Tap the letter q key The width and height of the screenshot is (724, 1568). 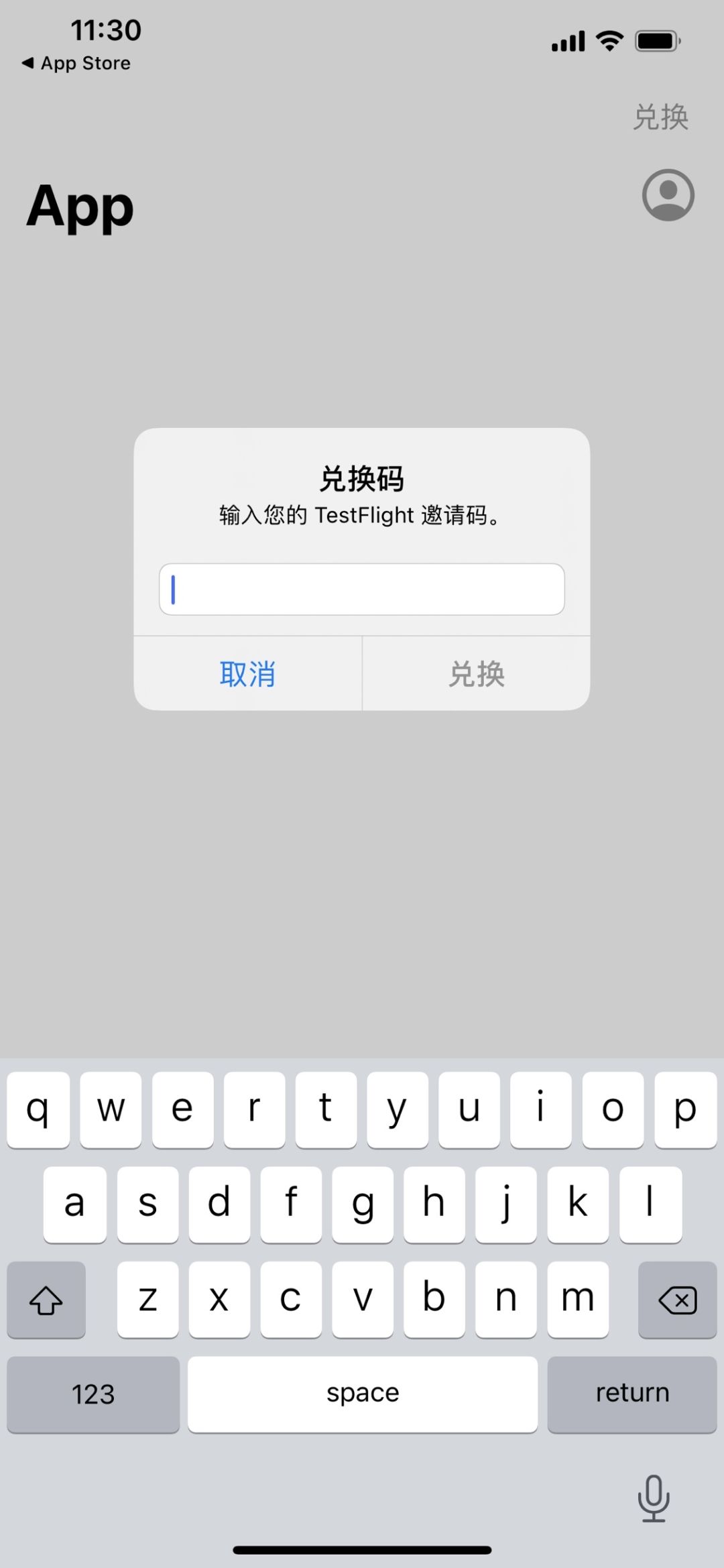[38, 1110]
